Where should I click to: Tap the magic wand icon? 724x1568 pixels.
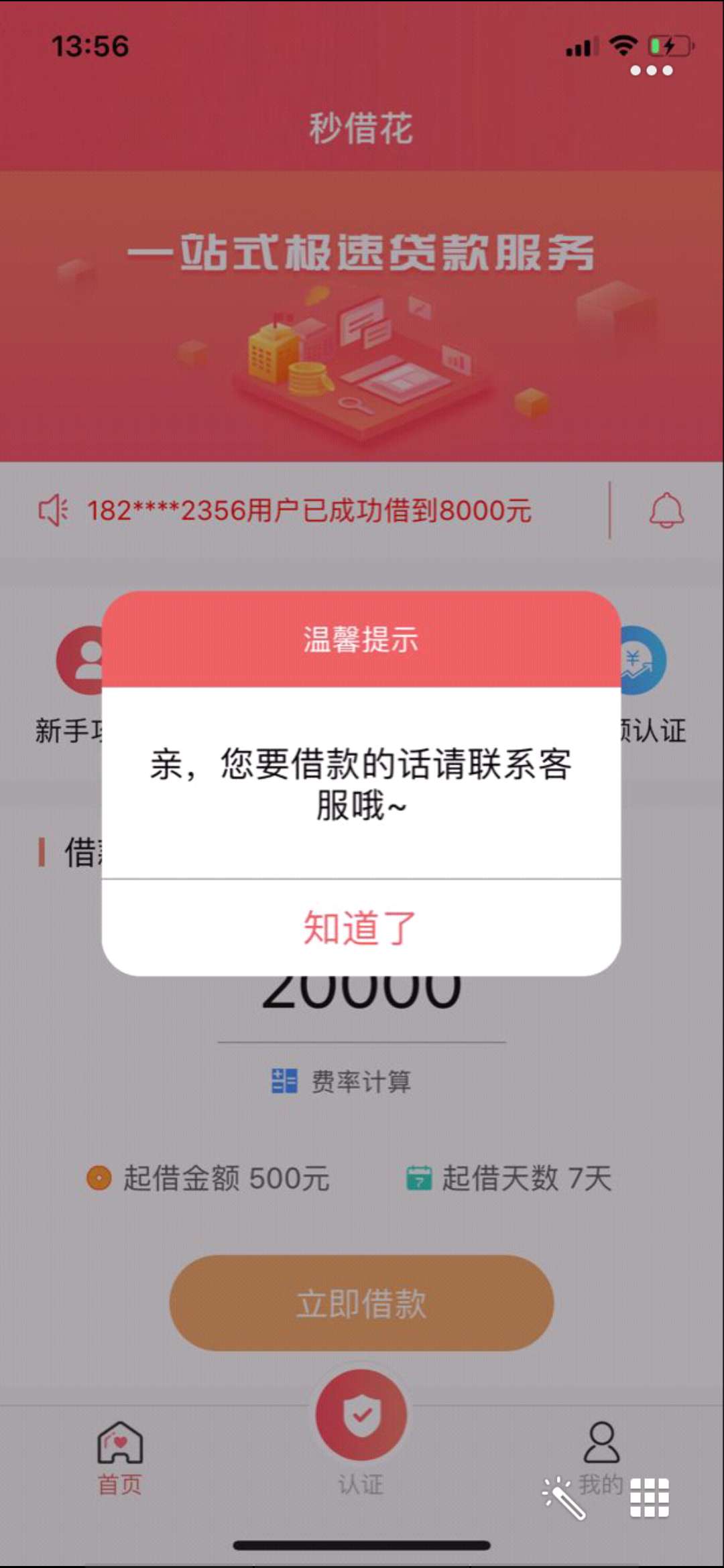pos(564,1498)
